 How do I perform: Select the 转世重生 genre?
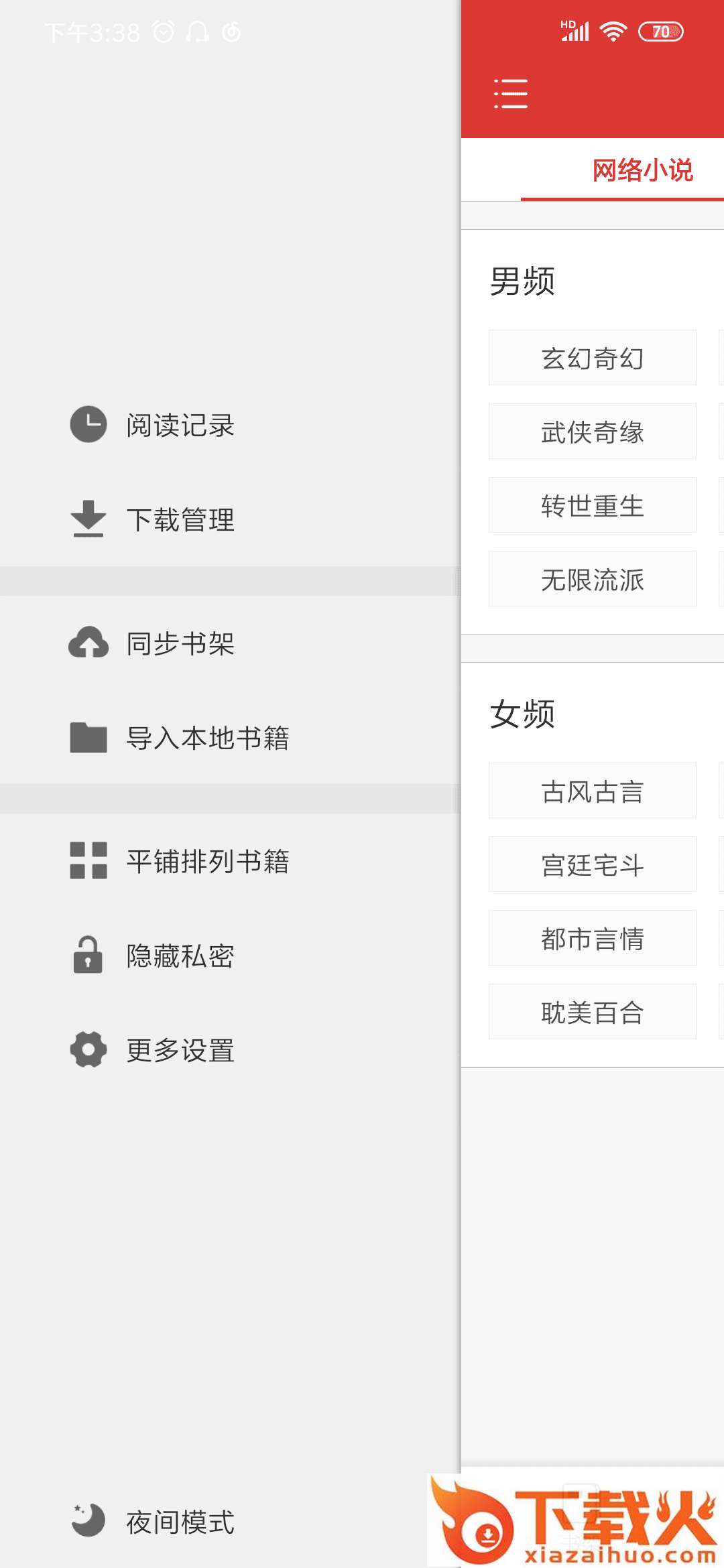point(592,505)
